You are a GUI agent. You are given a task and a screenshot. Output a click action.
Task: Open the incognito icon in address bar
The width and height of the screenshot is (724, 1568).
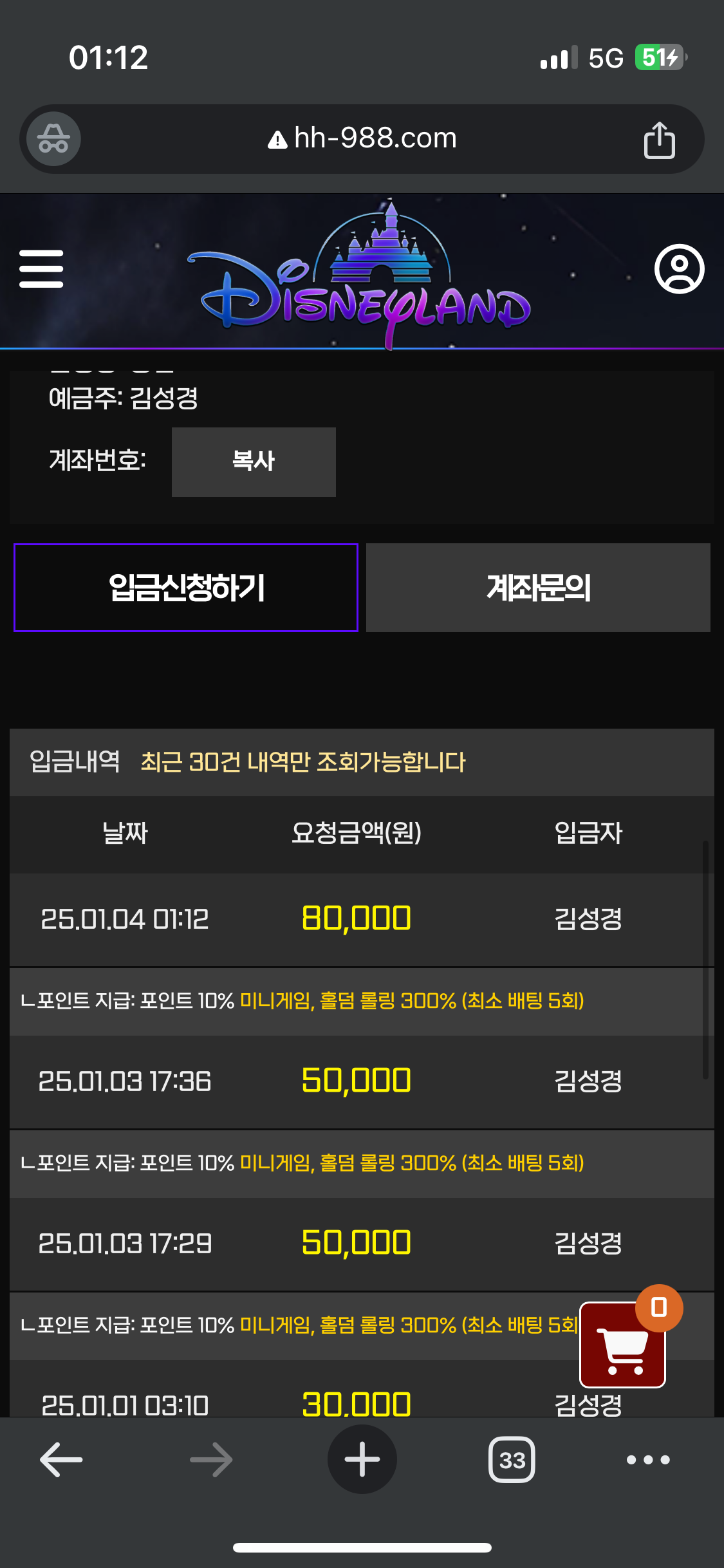pyautogui.click(x=53, y=138)
